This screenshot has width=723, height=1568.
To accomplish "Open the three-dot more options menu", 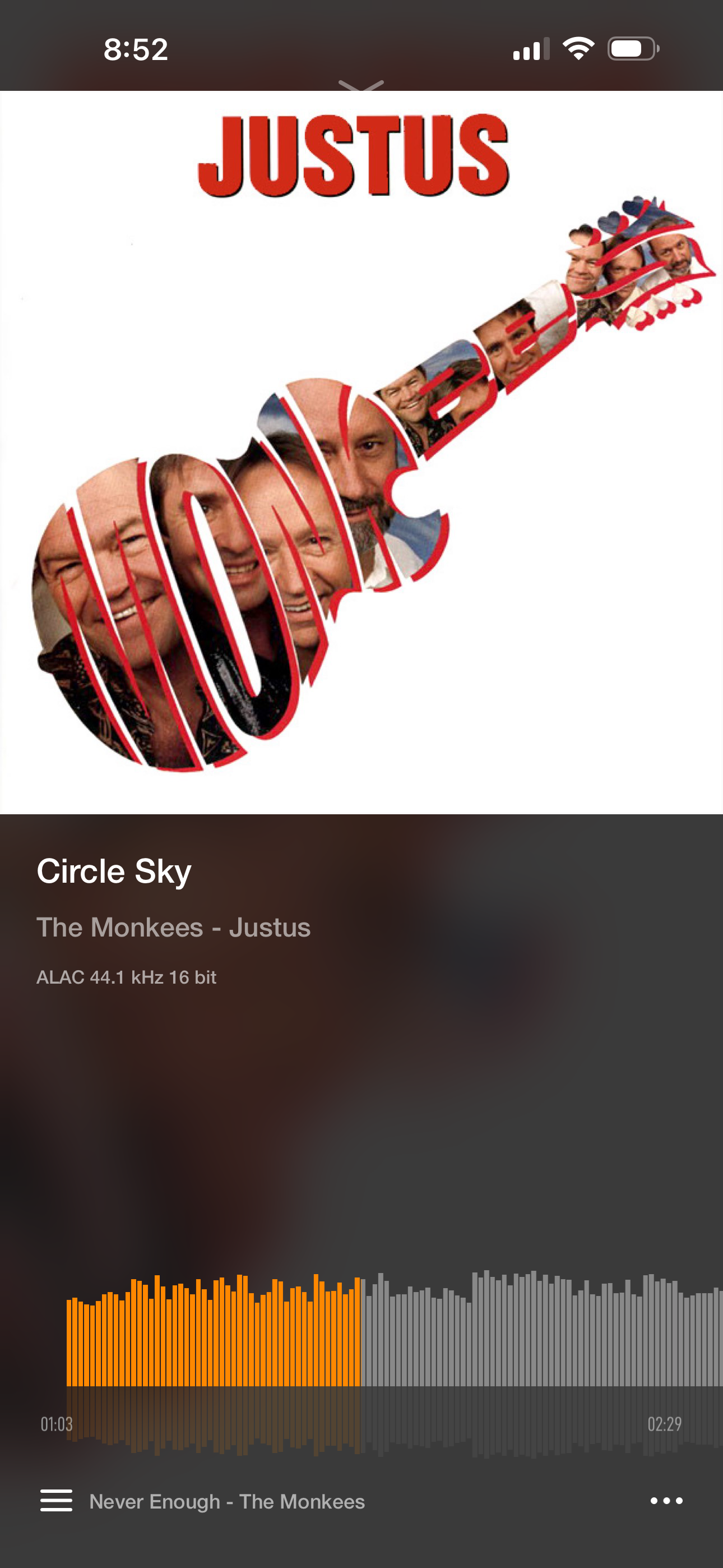I will coord(666,1501).
